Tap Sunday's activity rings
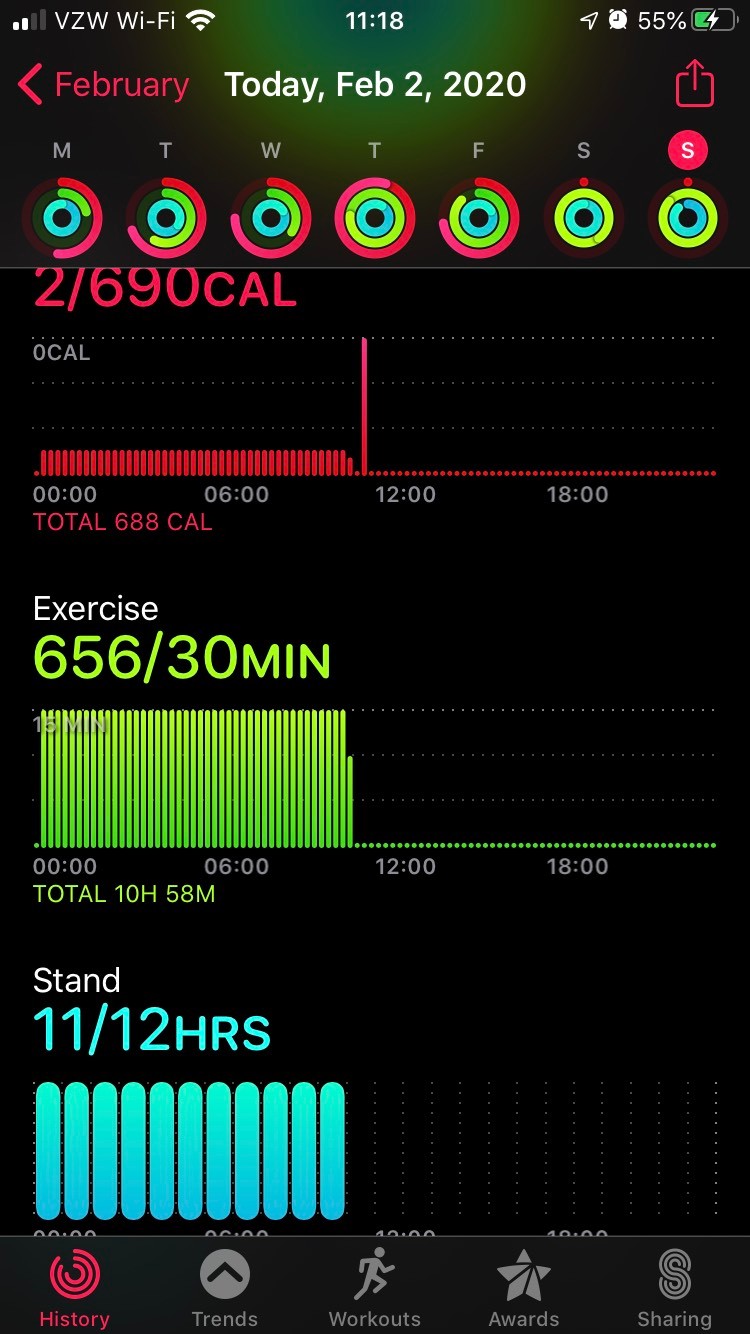750x1334 pixels. [x=687, y=217]
